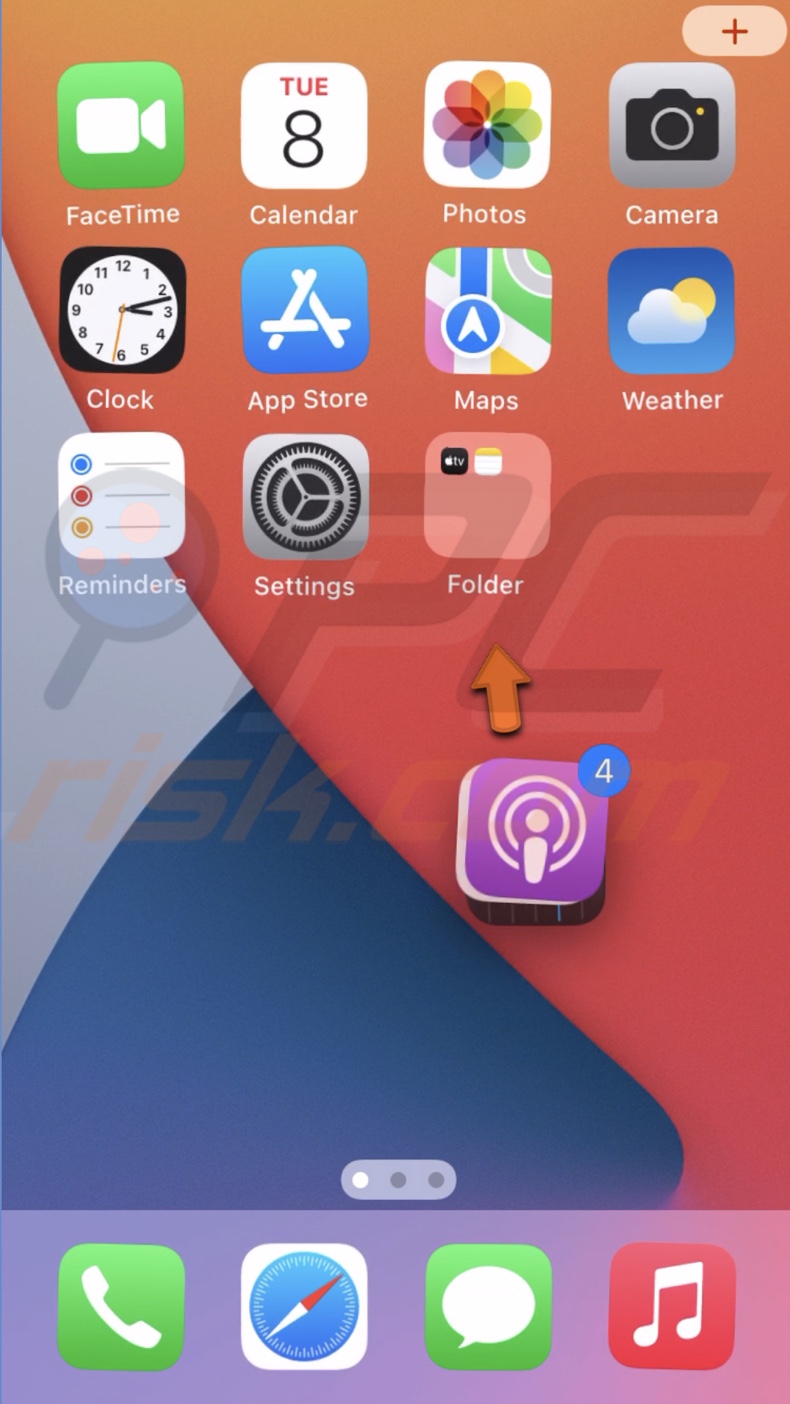Open the Messages app in the dock
790x1404 pixels.
(488, 1308)
